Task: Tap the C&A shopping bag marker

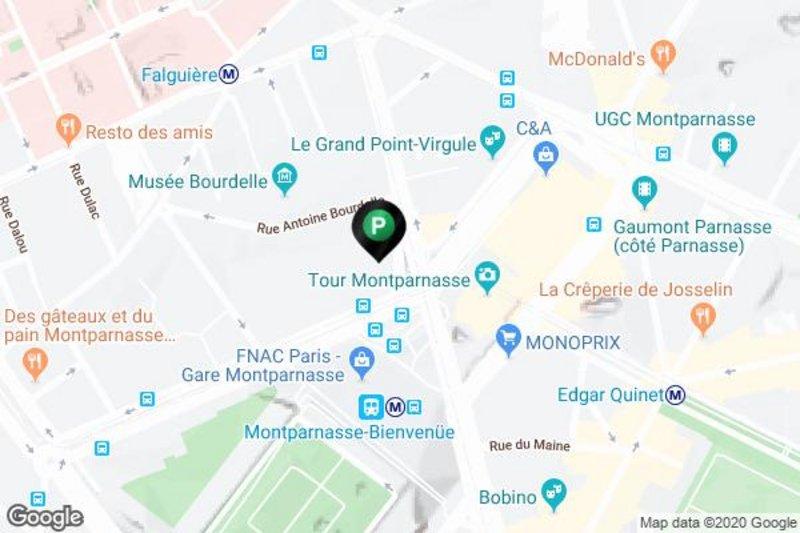Action: pyautogui.click(x=545, y=155)
